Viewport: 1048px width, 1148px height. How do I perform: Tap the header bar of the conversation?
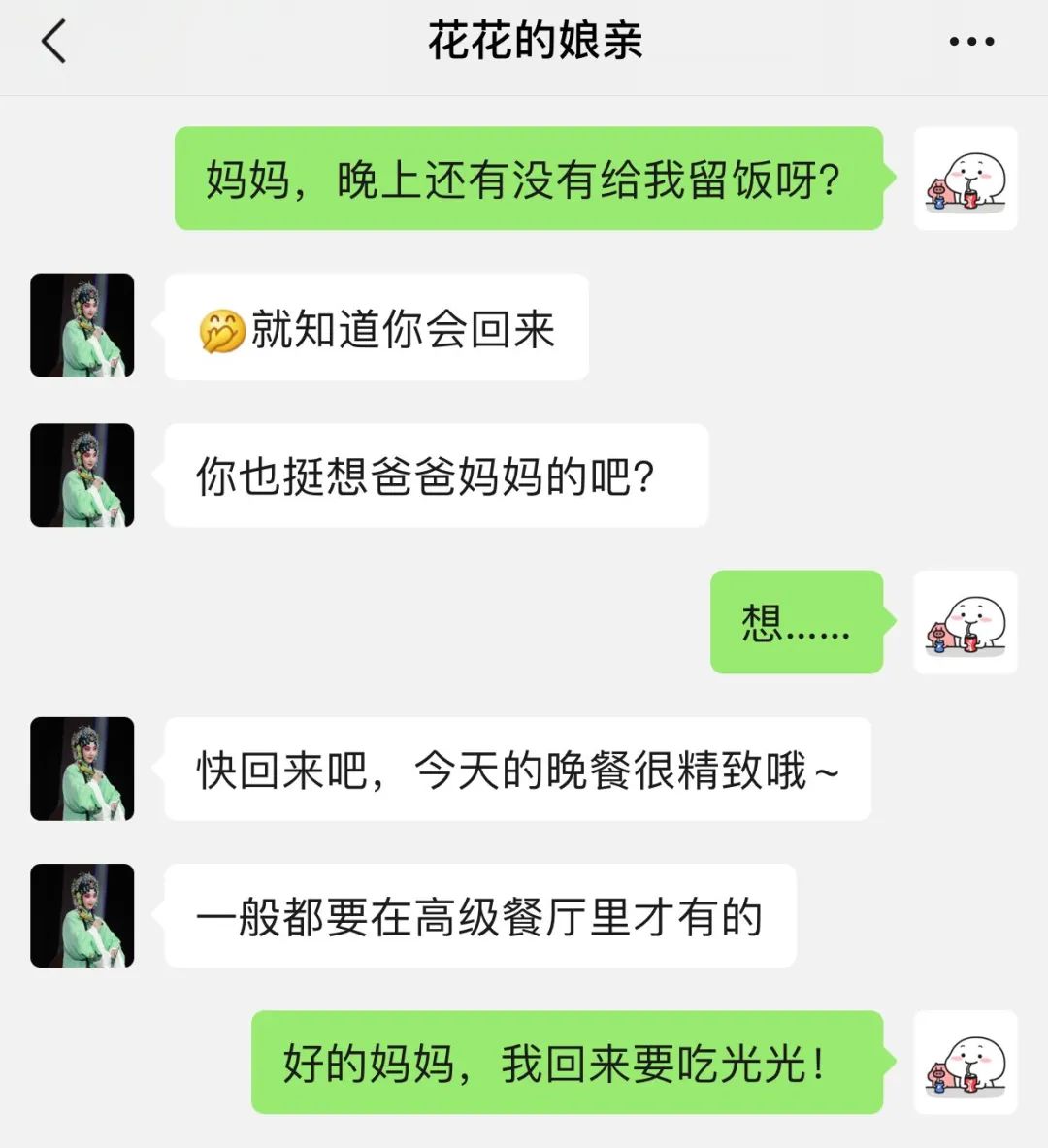pyautogui.click(x=524, y=41)
